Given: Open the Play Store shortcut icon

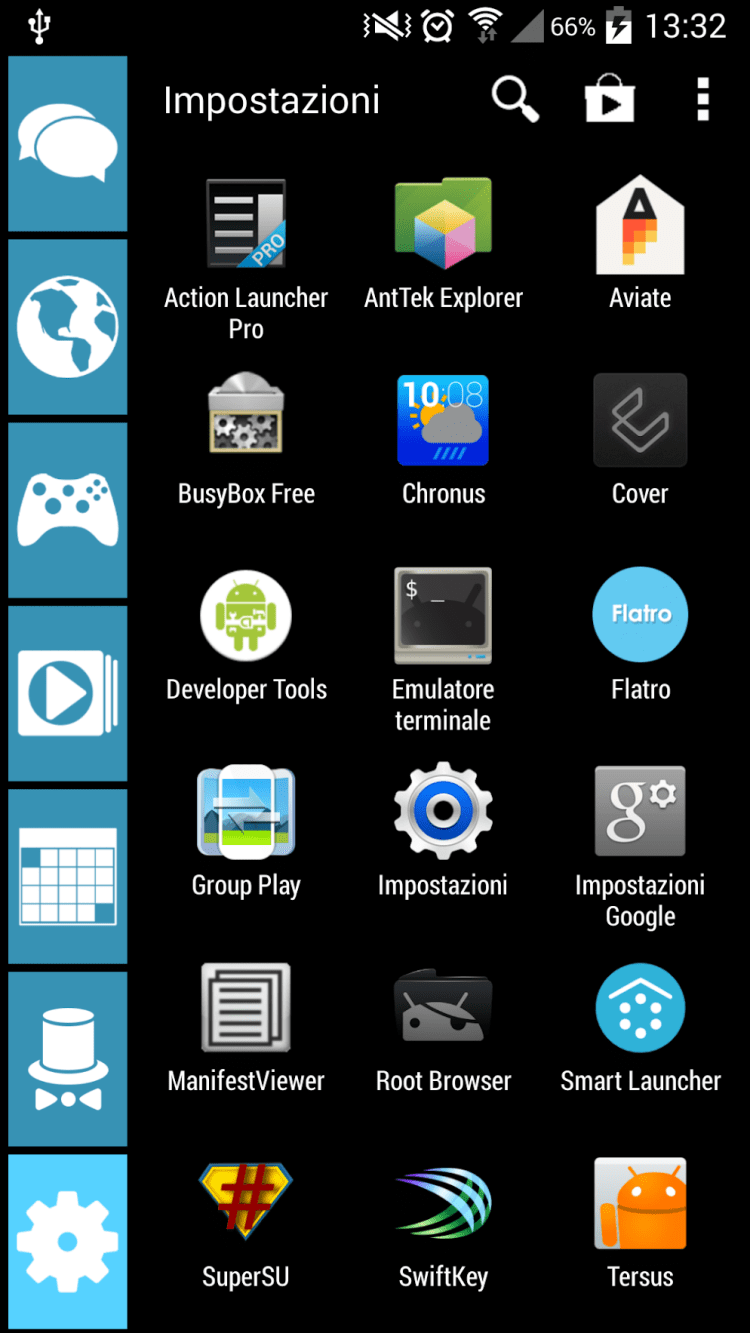Looking at the screenshot, I should click(609, 100).
